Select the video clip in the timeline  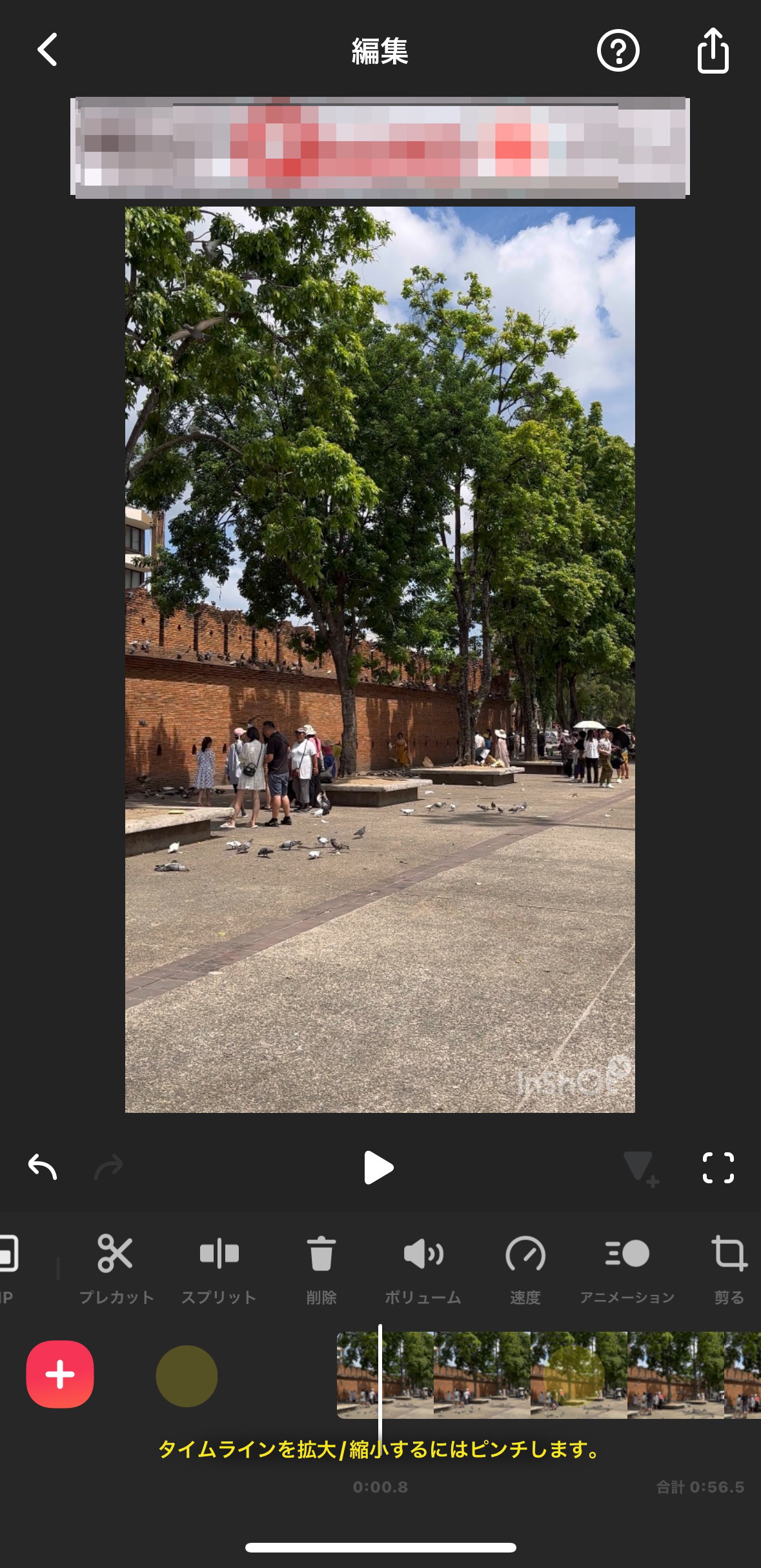pyautogui.click(x=549, y=1375)
